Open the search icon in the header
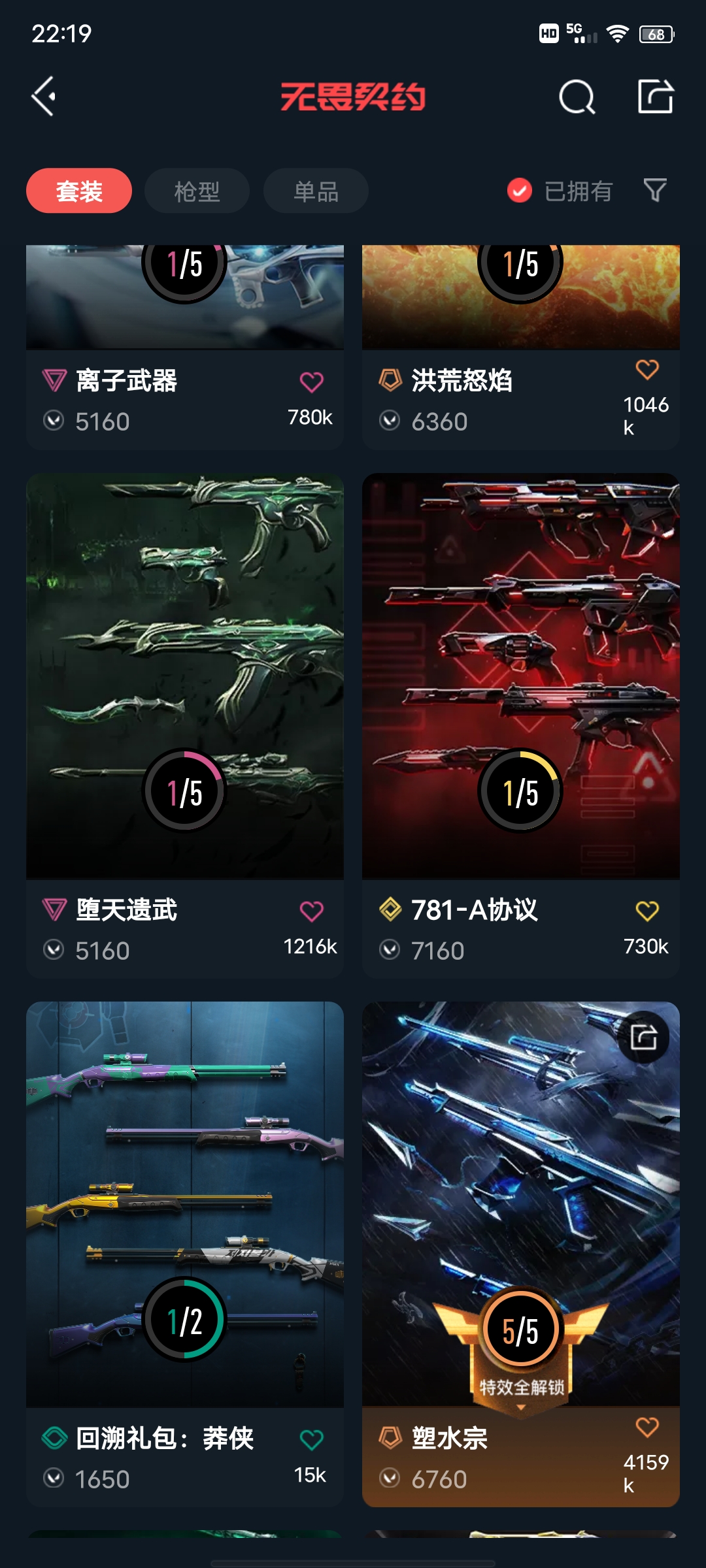Viewport: 706px width, 1568px height. click(x=577, y=98)
